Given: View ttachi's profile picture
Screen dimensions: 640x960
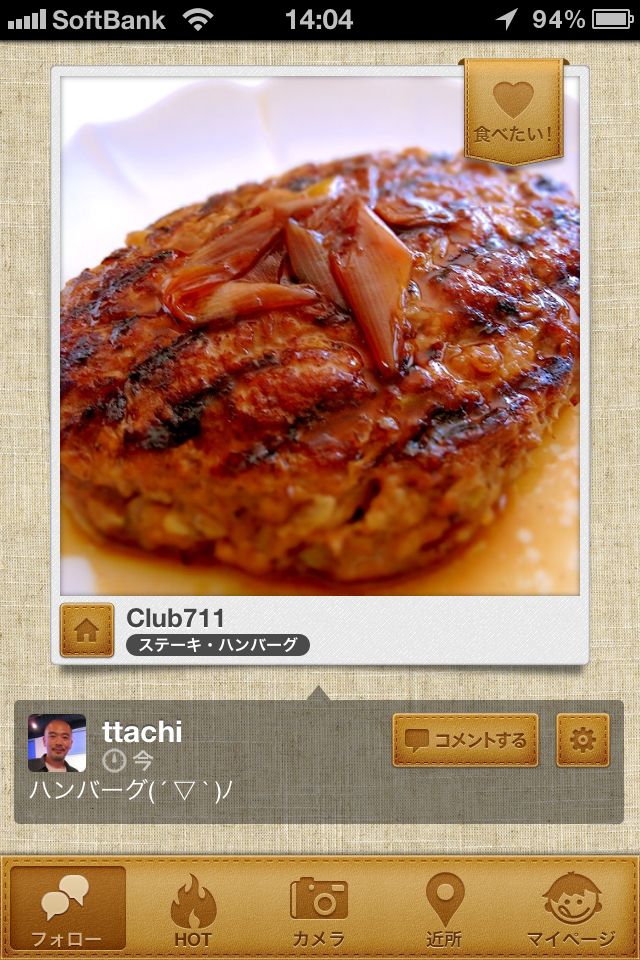Looking at the screenshot, I should [x=56, y=742].
